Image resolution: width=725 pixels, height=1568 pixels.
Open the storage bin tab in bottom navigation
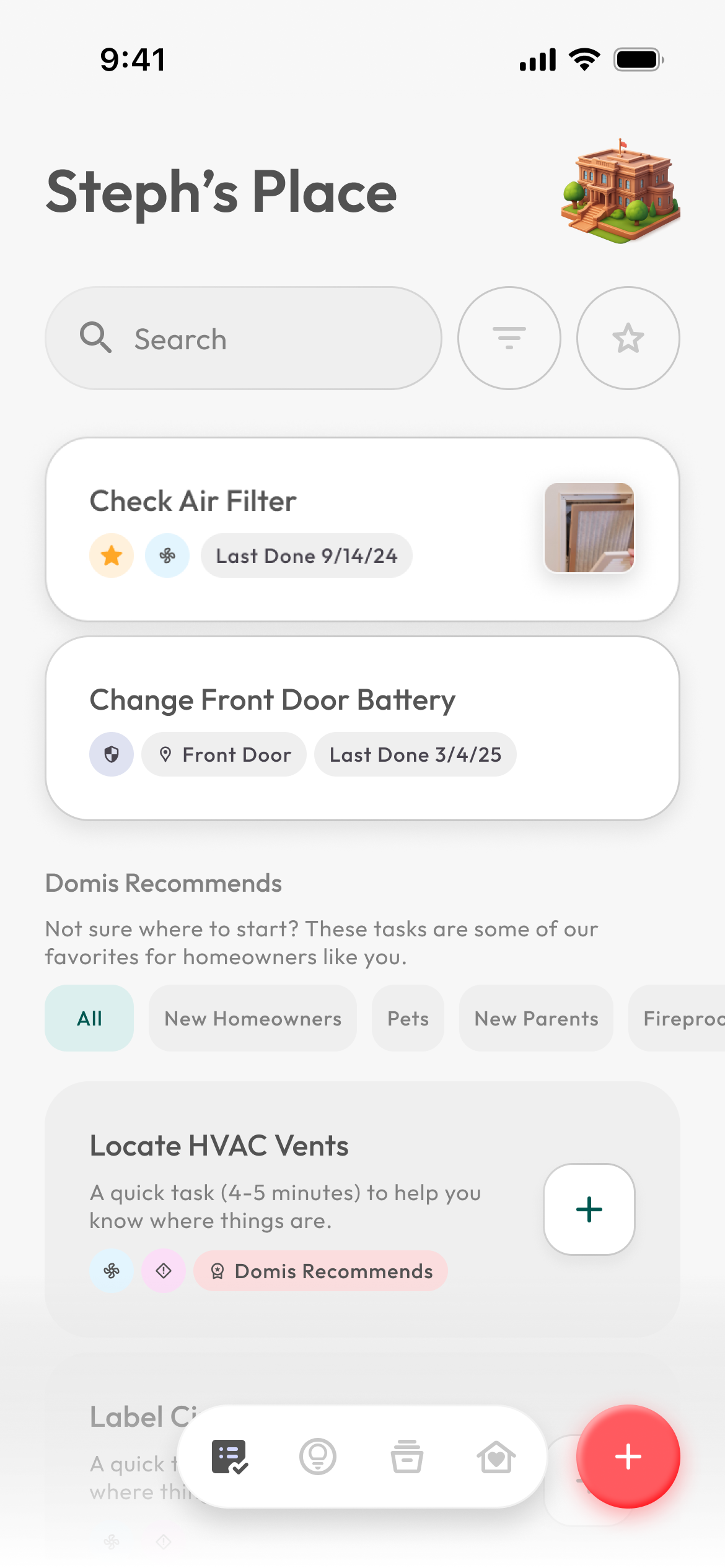pyautogui.click(x=406, y=1457)
